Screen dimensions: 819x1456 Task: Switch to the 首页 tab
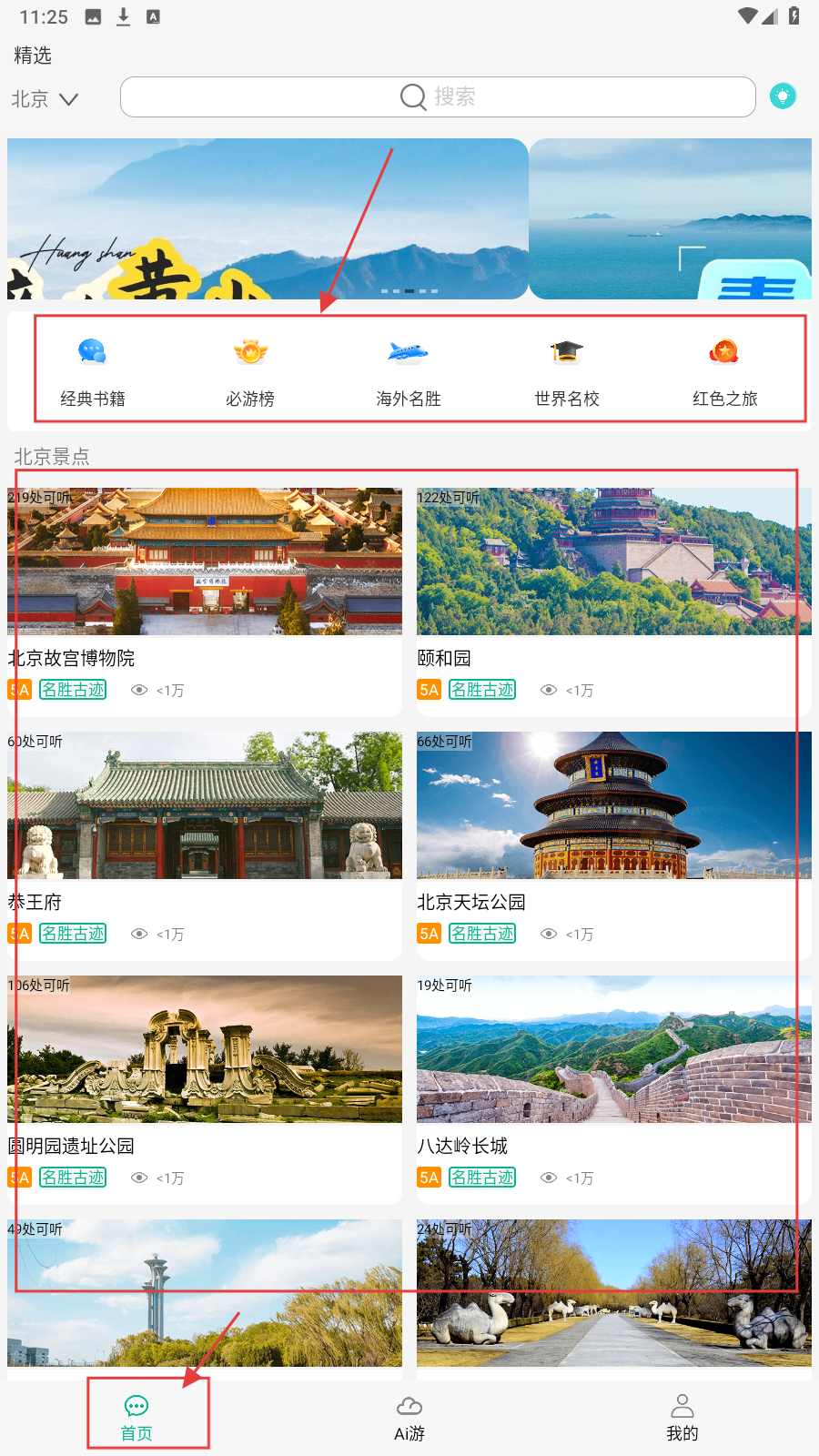coord(136,1418)
